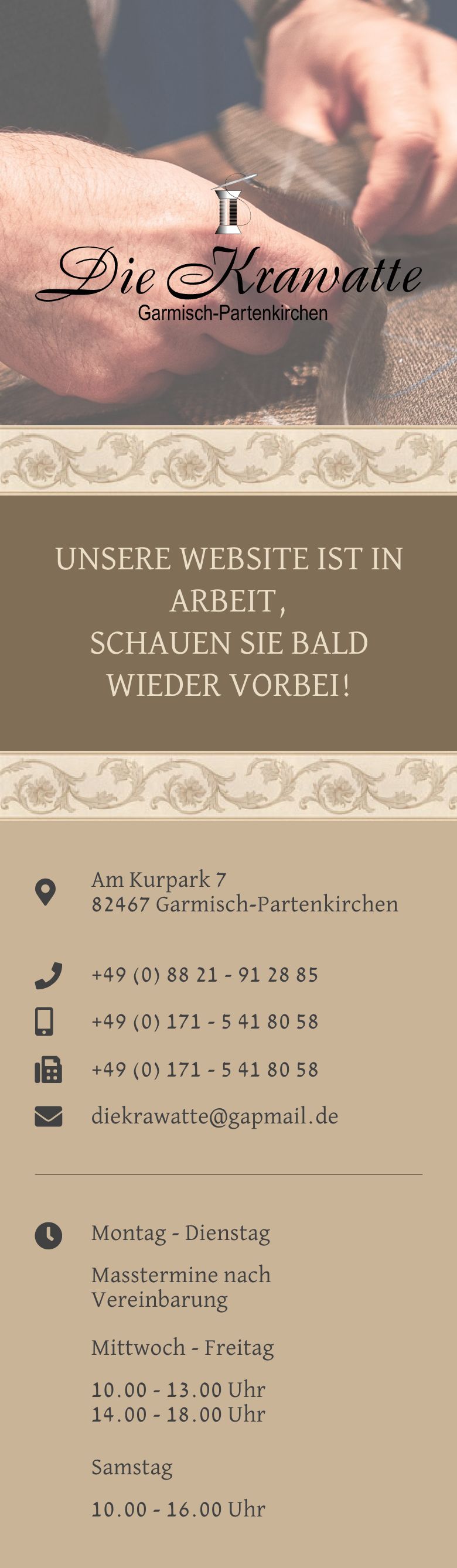Call the landline number +49 88 21 - 91 28 85
Image resolution: width=457 pixels, height=1568 pixels.
(x=204, y=975)
